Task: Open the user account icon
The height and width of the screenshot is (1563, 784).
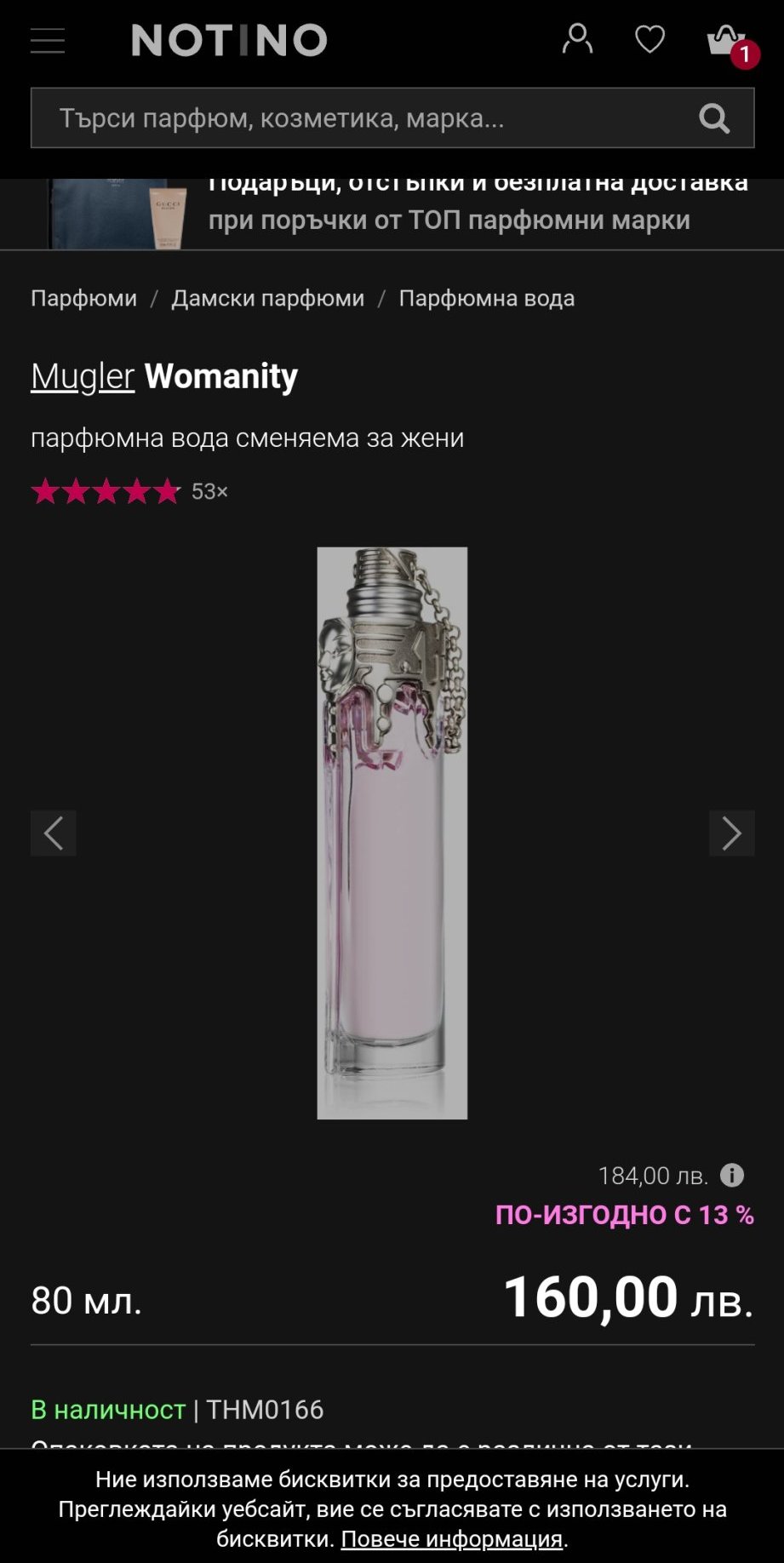Action: pyautogui.click(x=577, y=39)
